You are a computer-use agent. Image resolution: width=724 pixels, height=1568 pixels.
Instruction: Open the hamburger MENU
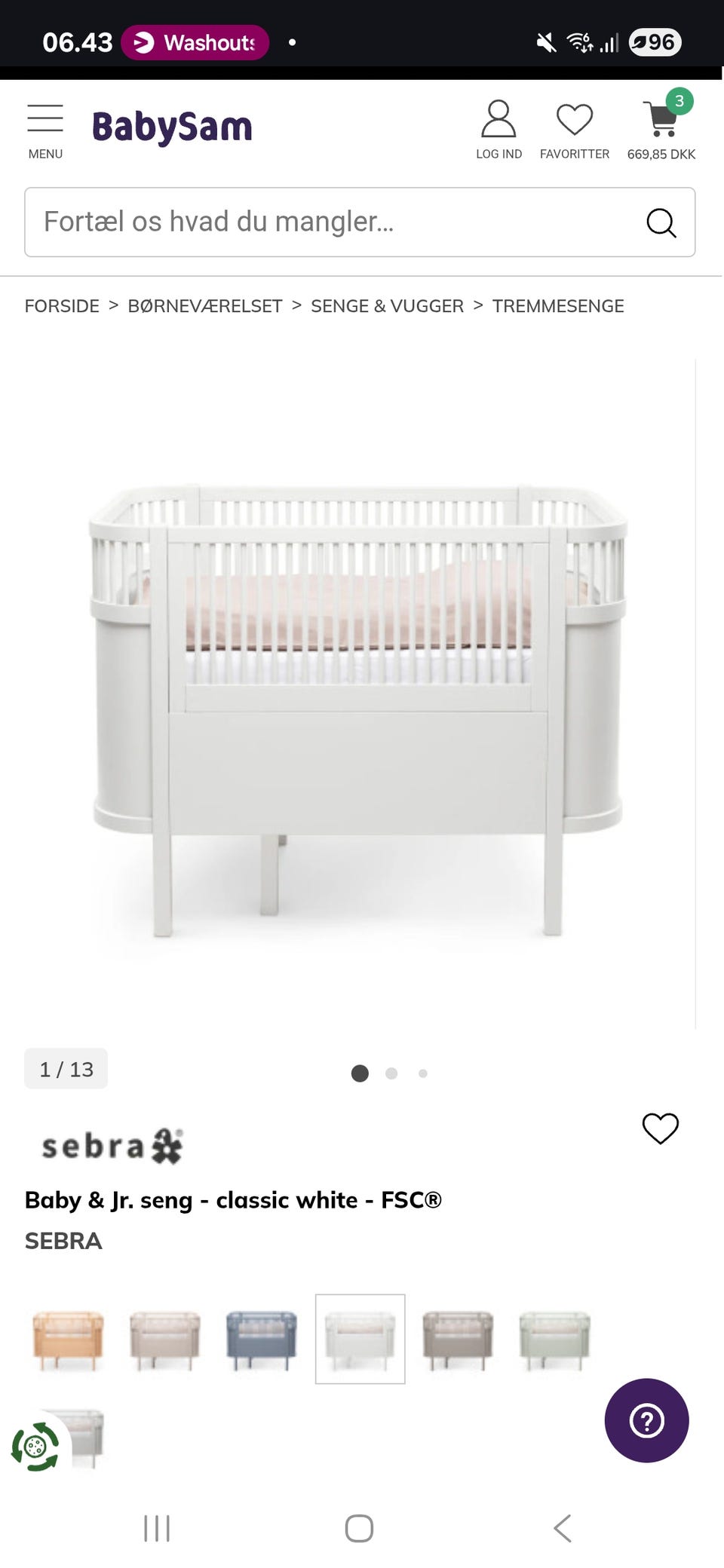pos(45,131)
